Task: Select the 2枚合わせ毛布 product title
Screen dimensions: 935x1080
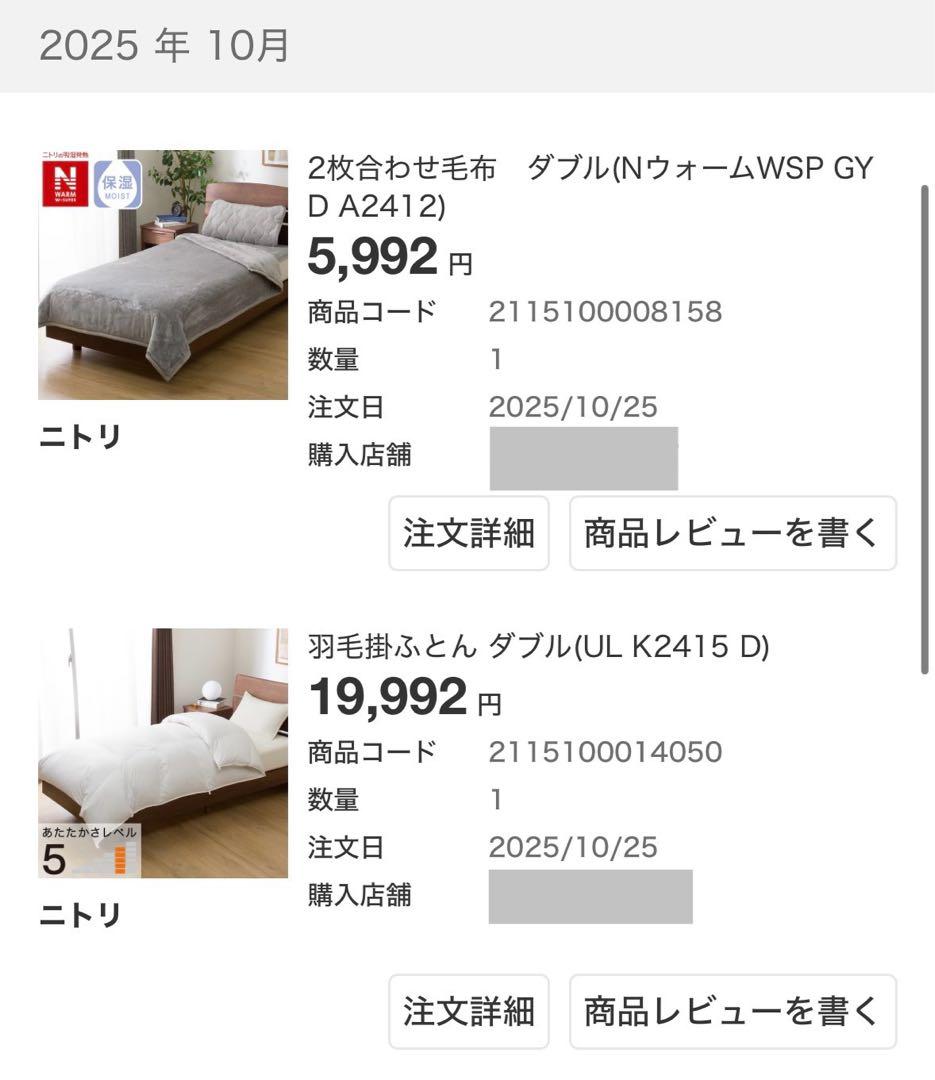Action: click(x=590, y=188)
